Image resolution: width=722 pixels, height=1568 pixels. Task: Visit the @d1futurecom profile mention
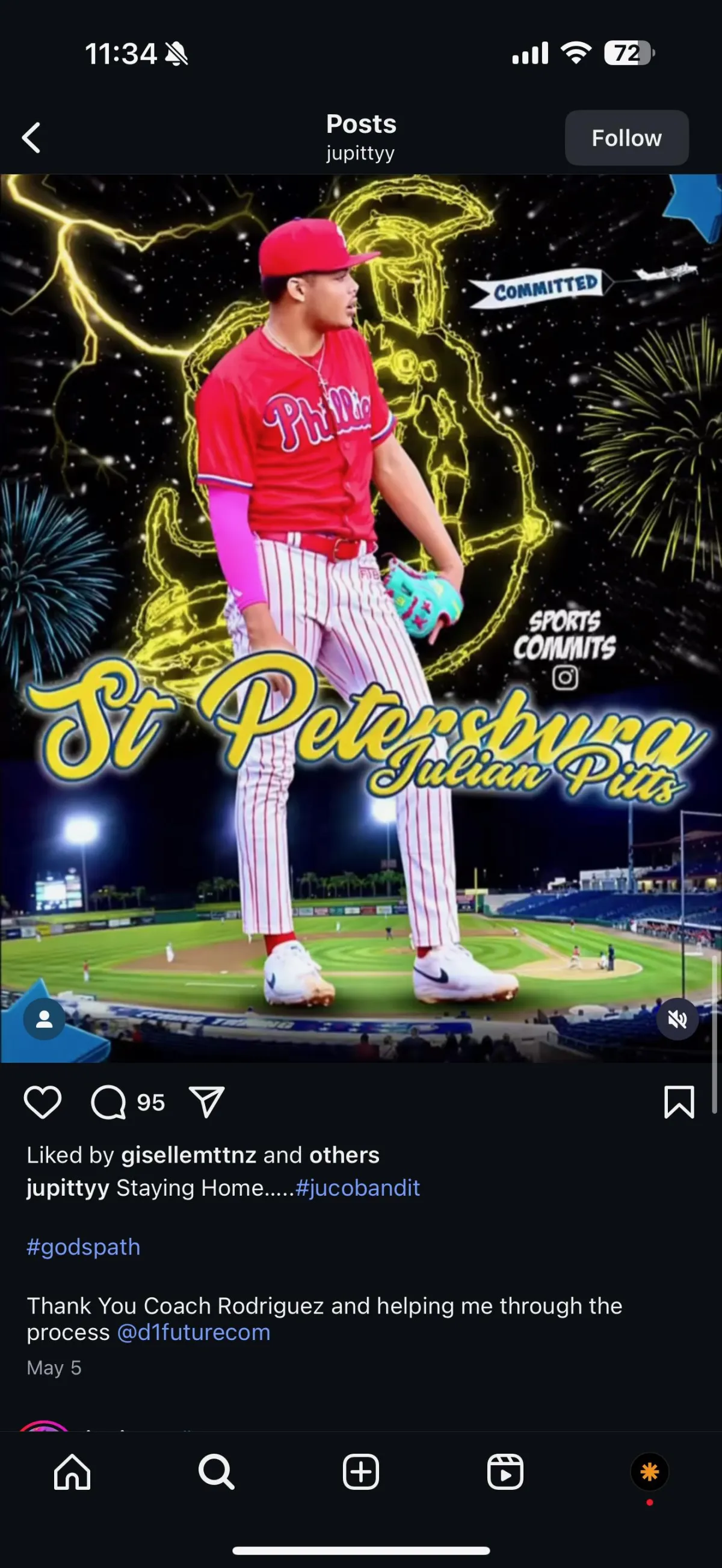(194, 1332)
